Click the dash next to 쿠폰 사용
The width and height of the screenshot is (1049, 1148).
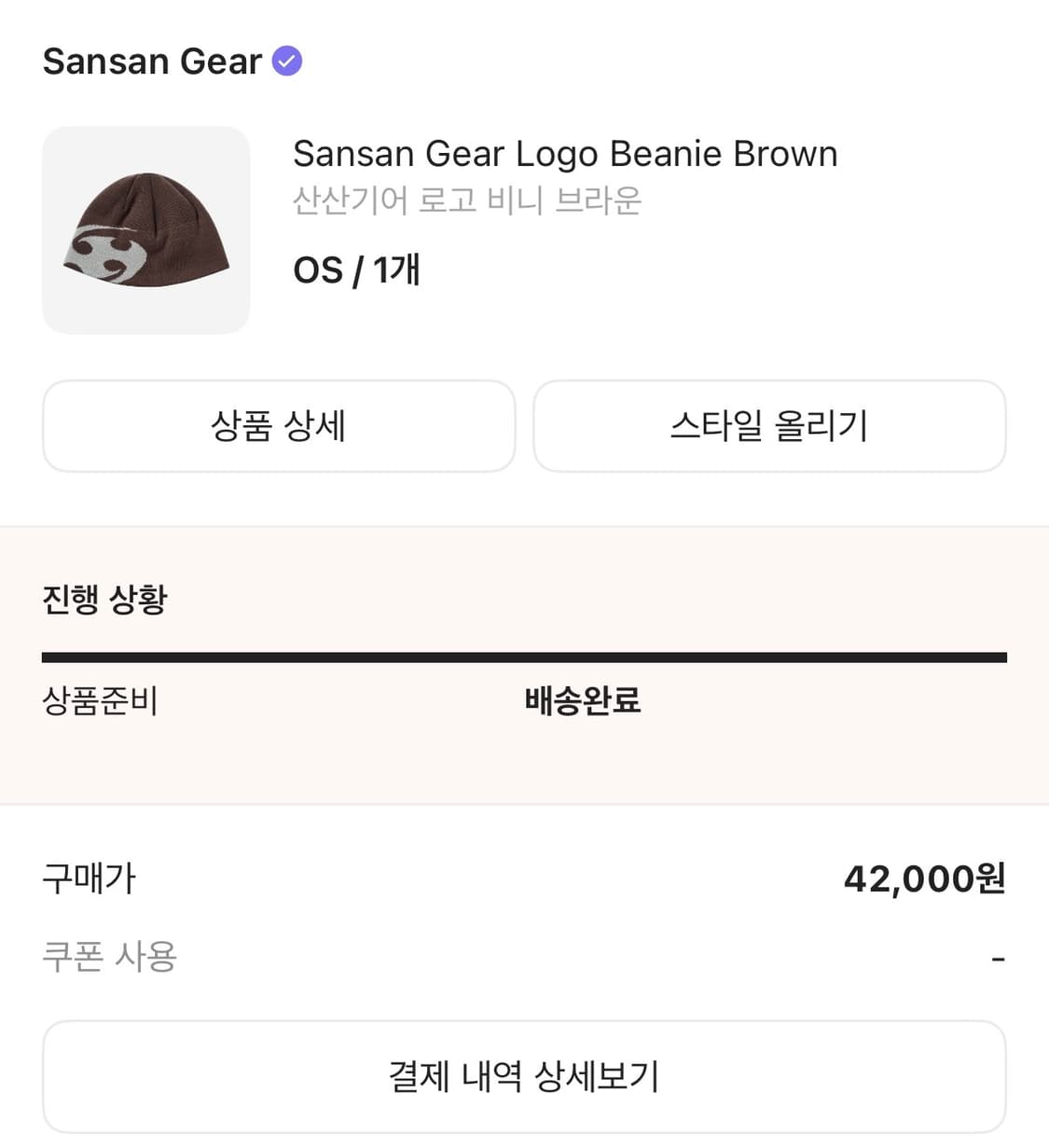pos(998,955)
